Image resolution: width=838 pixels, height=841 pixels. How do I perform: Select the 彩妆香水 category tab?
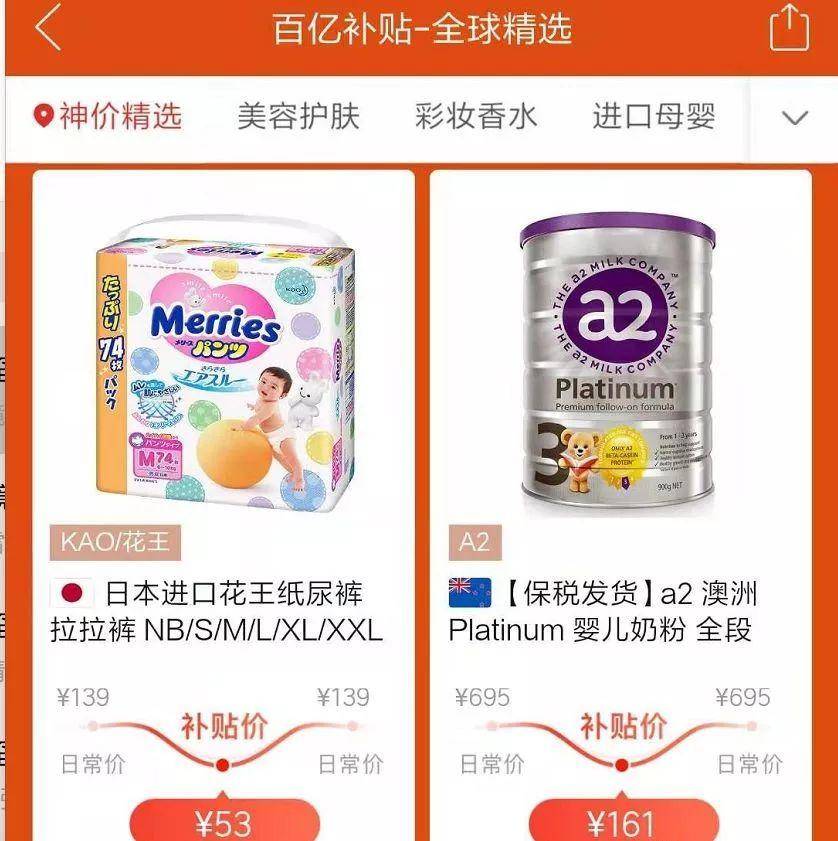476,117
